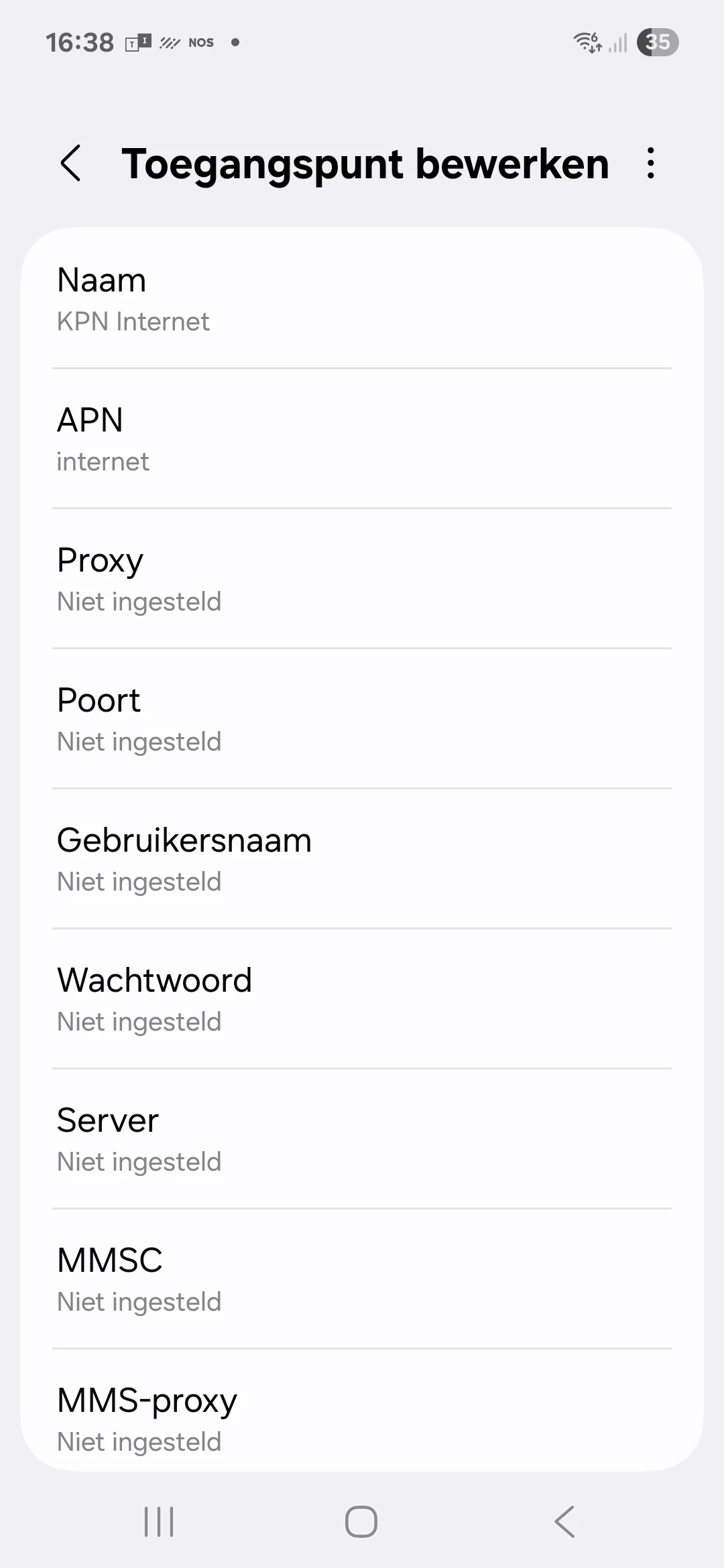Screen dimensions: 724x1568
Task: Set the Gebruikersnaam
Action: point(362,859)
